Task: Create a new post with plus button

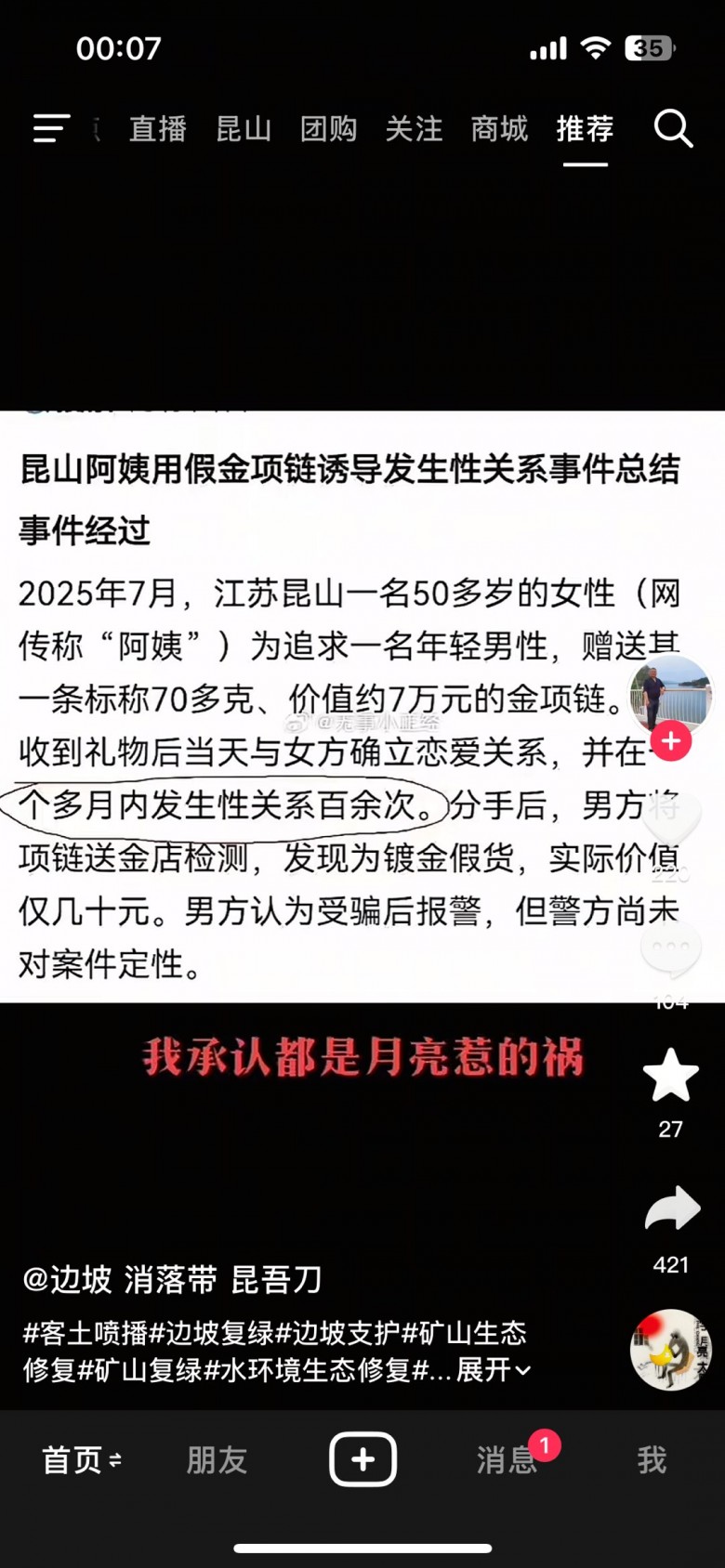Action: click(362, 1459)
